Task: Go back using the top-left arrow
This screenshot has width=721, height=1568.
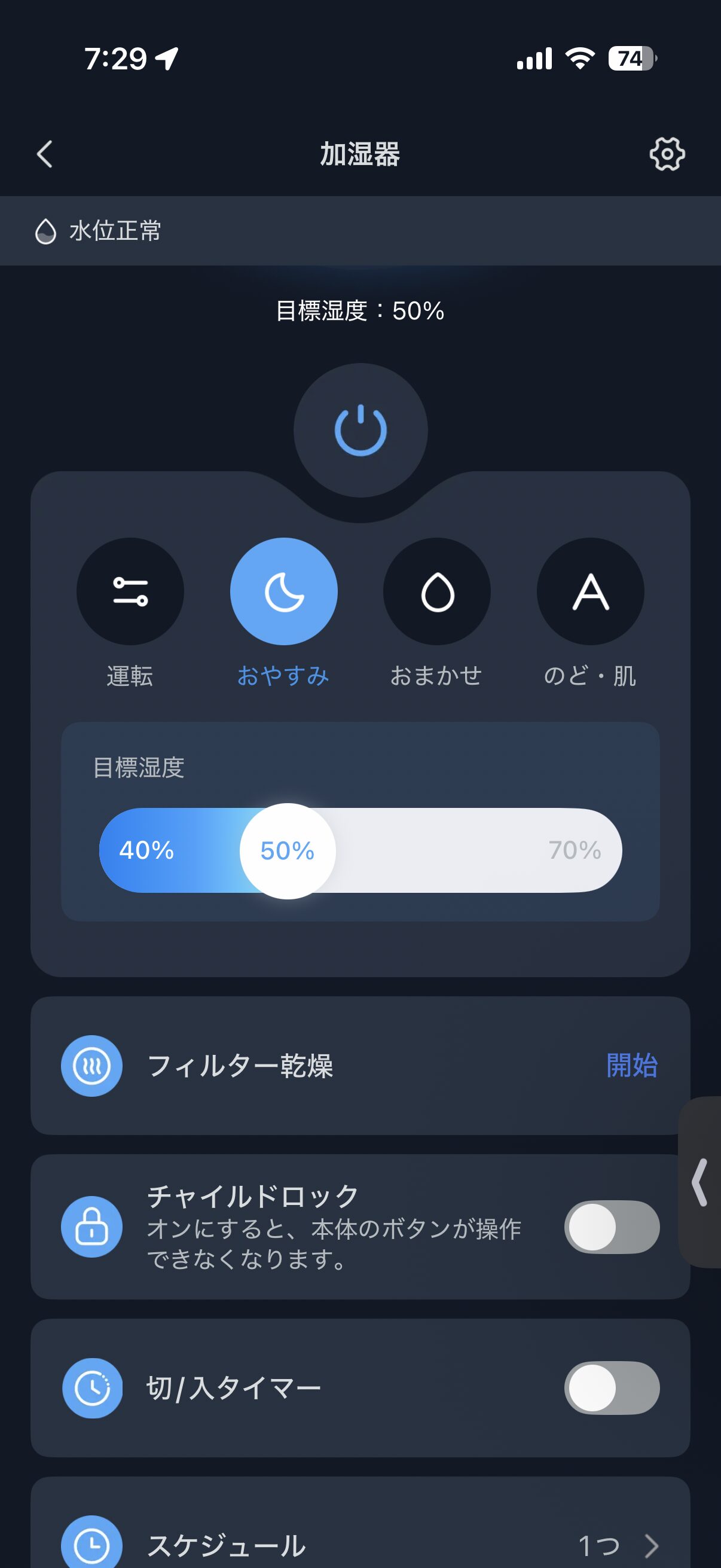Action: (x=44, y=154)
